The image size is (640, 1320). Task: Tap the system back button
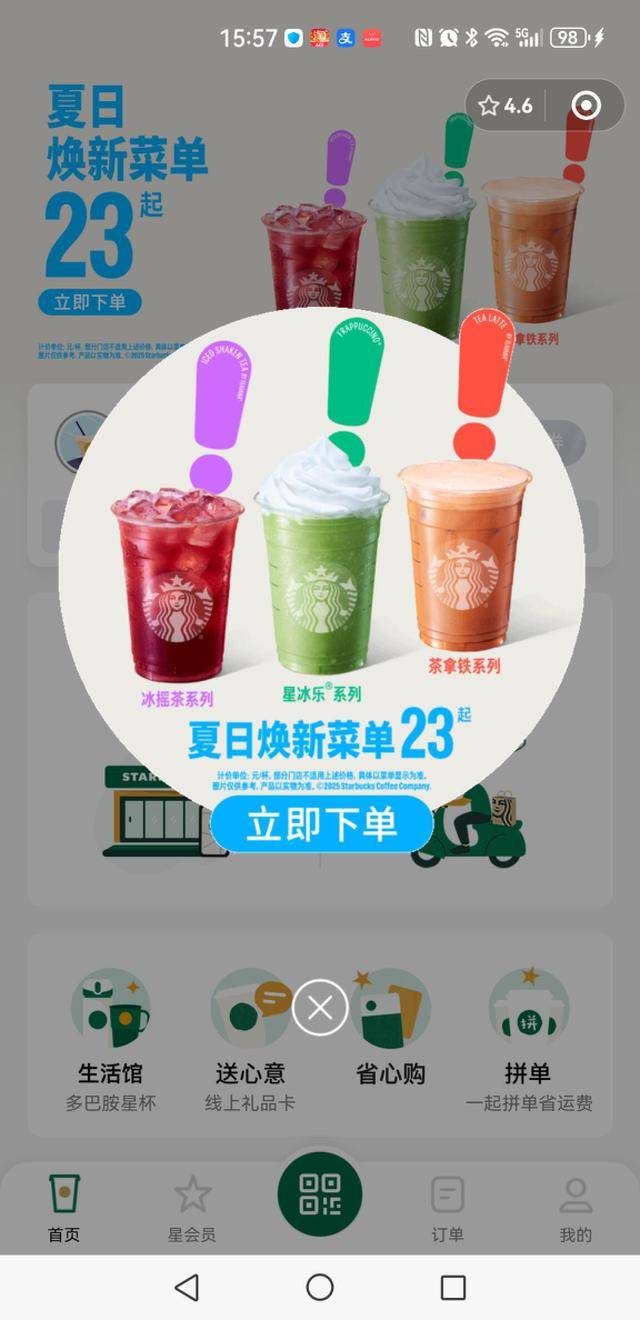(187, 1287)
